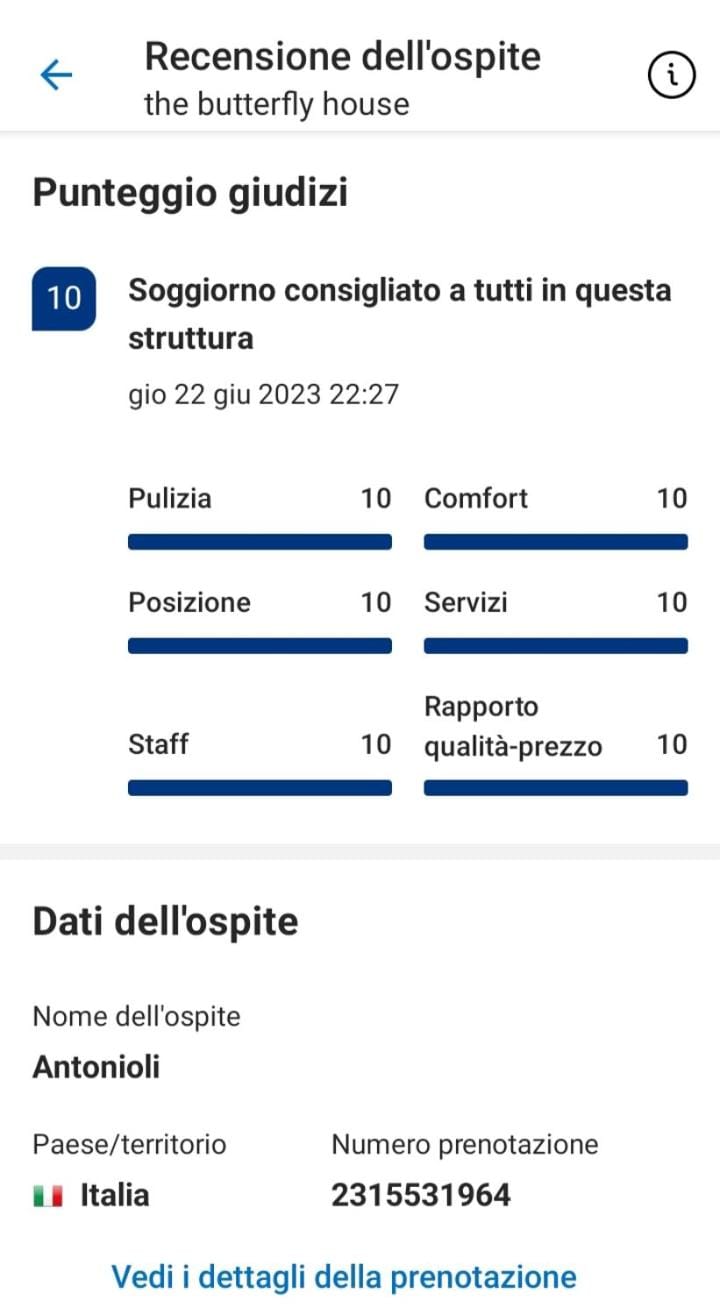
Task: Go back using the arrow icon
Action: pos(56,75)
